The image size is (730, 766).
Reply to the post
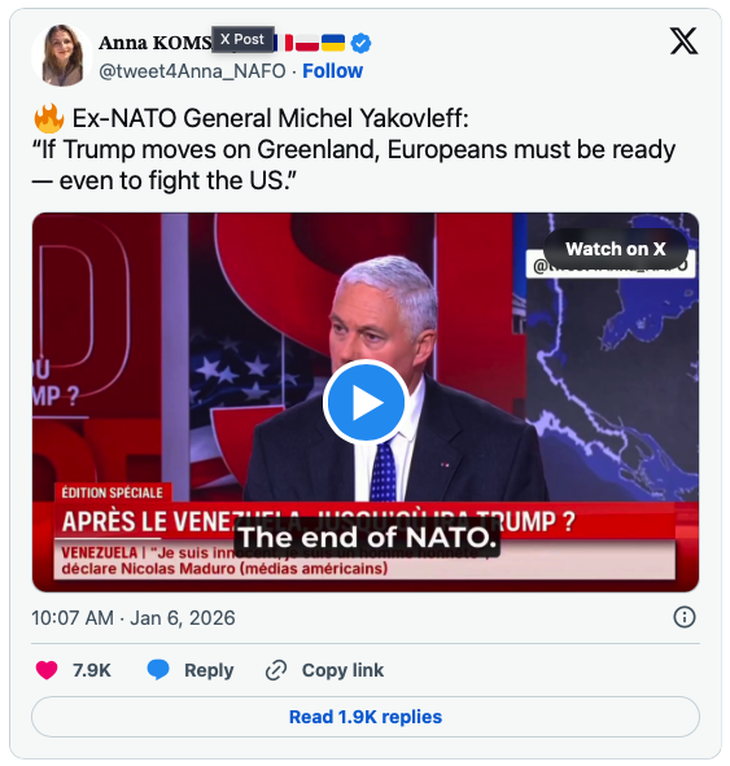191,671
